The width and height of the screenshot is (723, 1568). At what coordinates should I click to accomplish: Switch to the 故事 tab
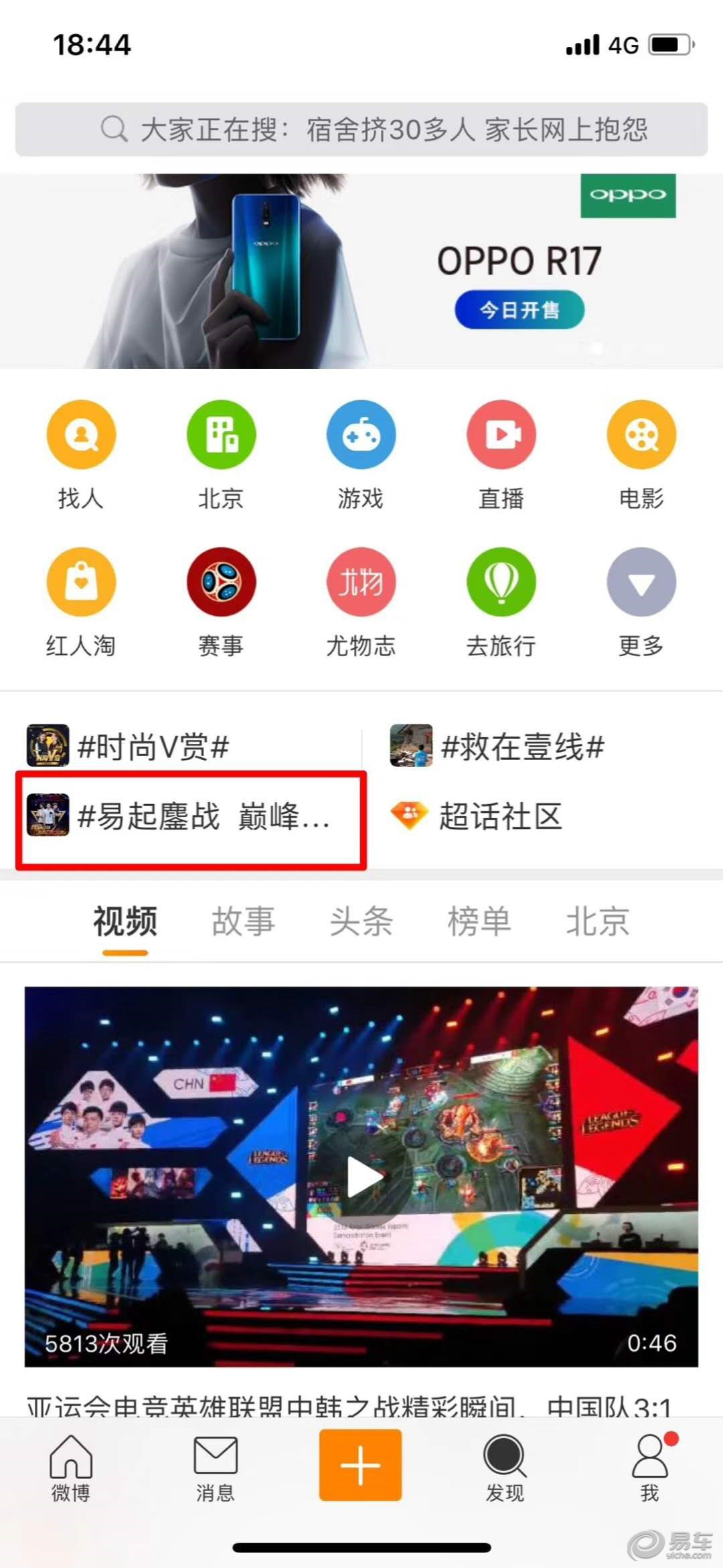[x=243, y=922]
